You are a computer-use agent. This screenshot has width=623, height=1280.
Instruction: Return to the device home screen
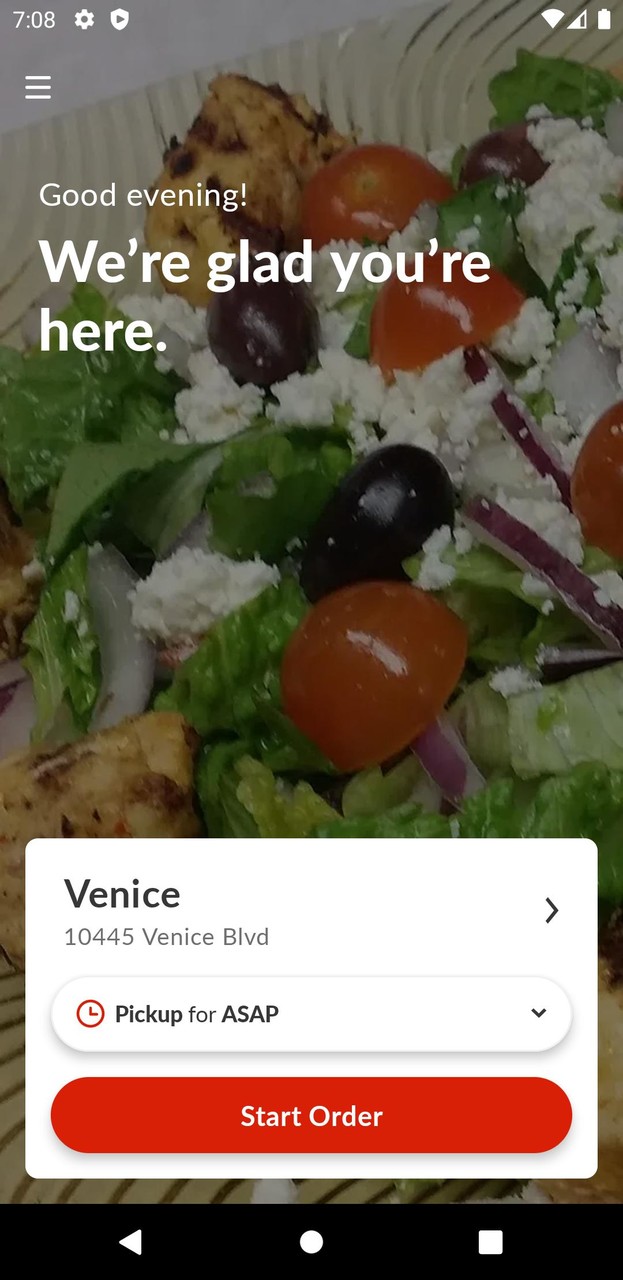click(x=311, y=1242)
